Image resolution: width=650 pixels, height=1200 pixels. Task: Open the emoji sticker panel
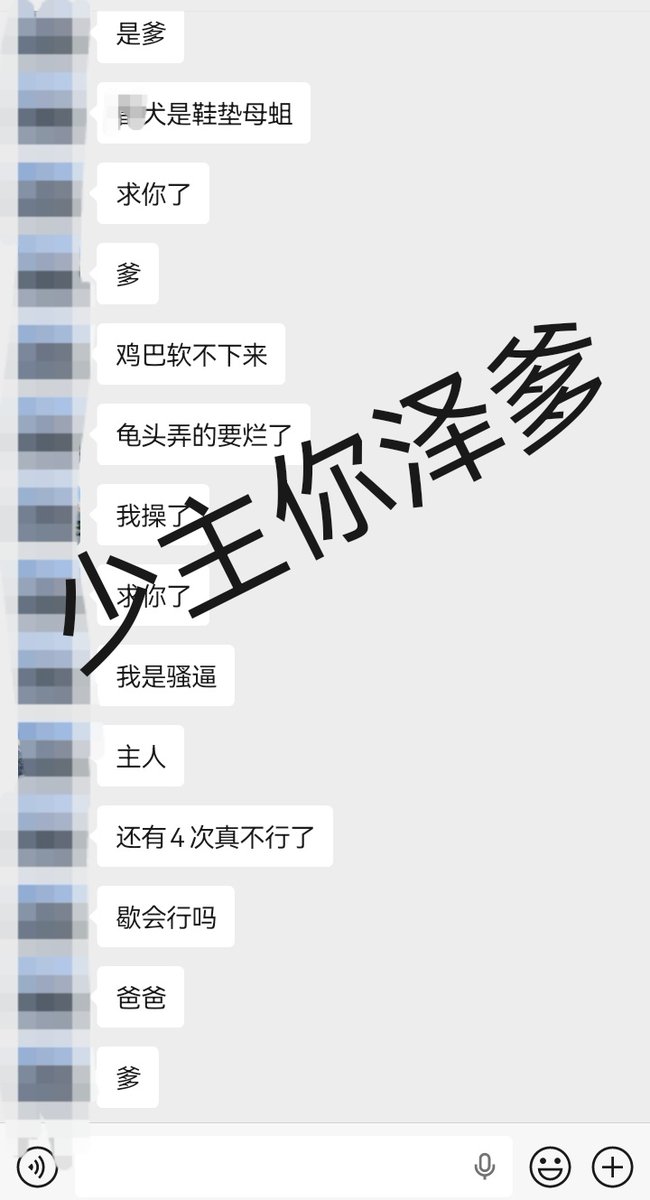[550, 1166]
